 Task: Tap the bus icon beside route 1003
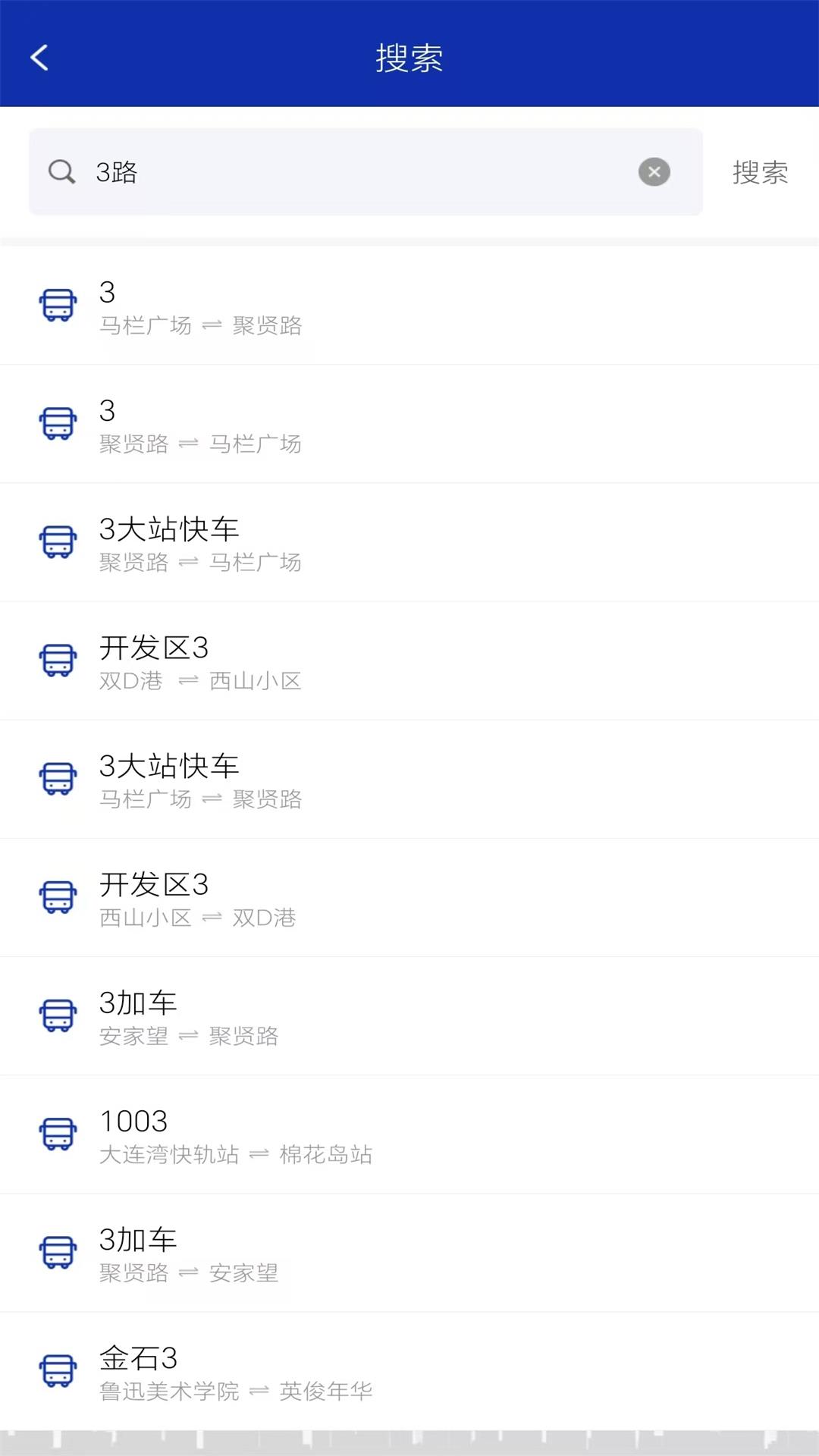58,1134
